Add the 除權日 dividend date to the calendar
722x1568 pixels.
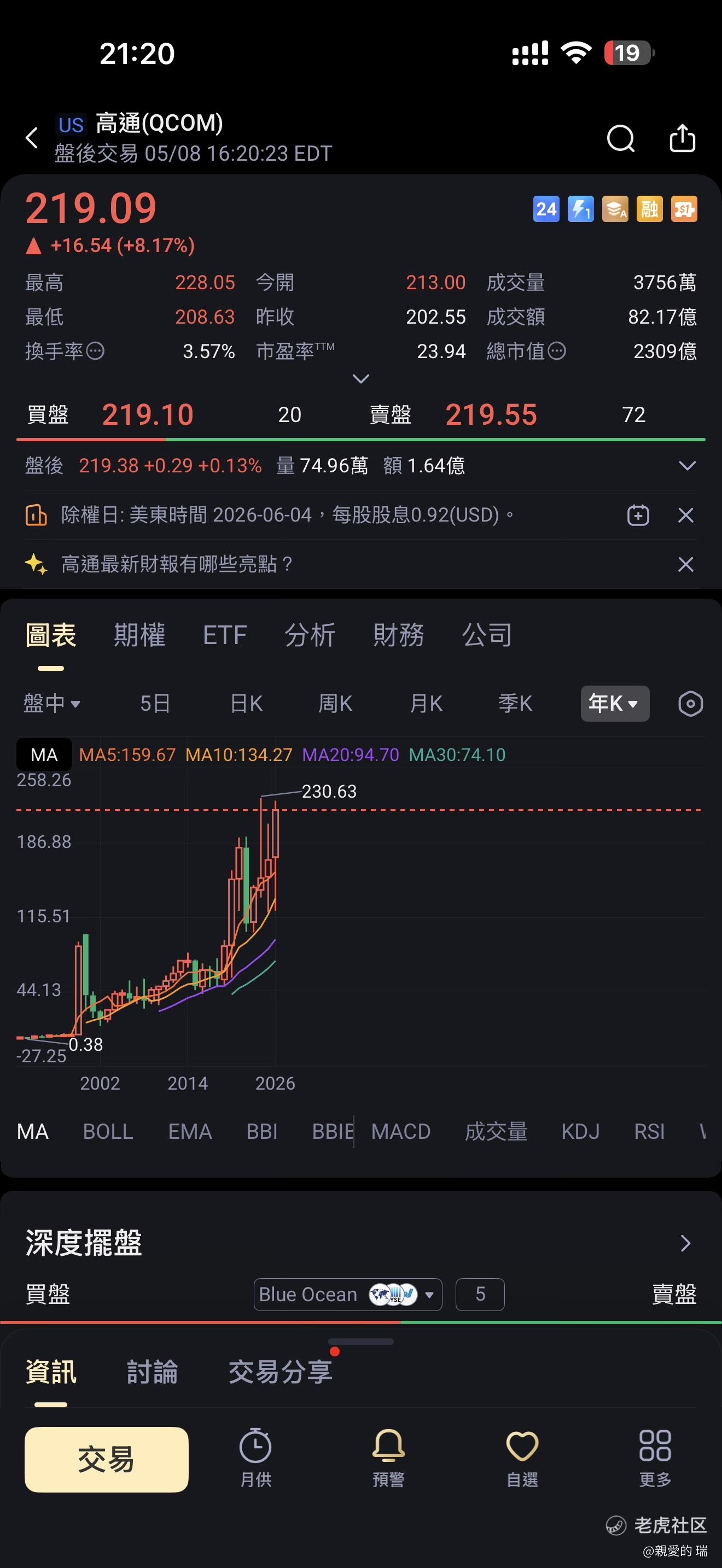pos(638,515)
